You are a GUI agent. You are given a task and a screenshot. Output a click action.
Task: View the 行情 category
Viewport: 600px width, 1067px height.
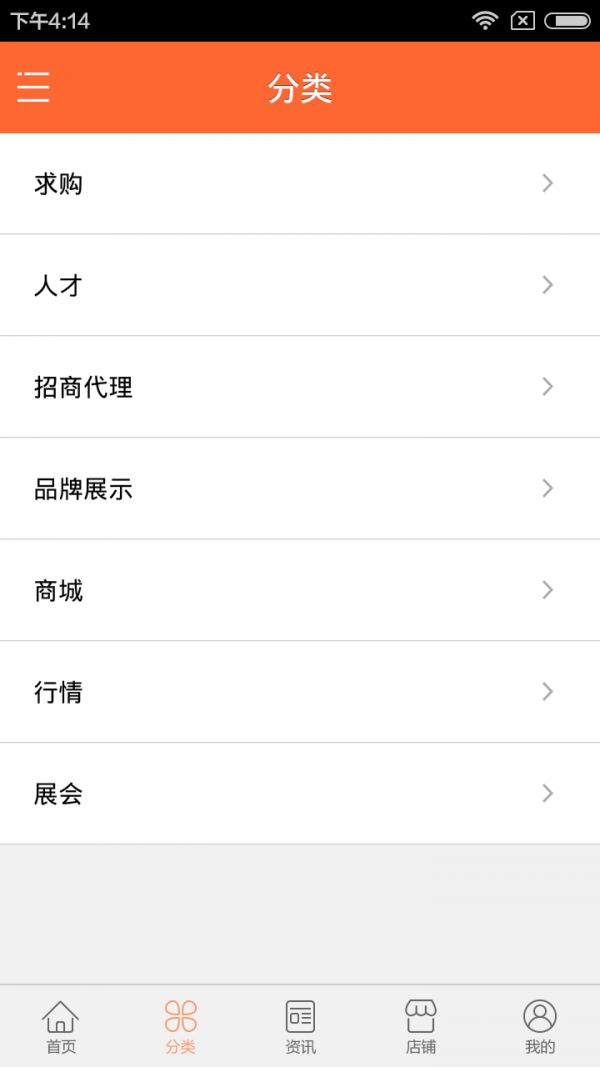pos(300,692)
